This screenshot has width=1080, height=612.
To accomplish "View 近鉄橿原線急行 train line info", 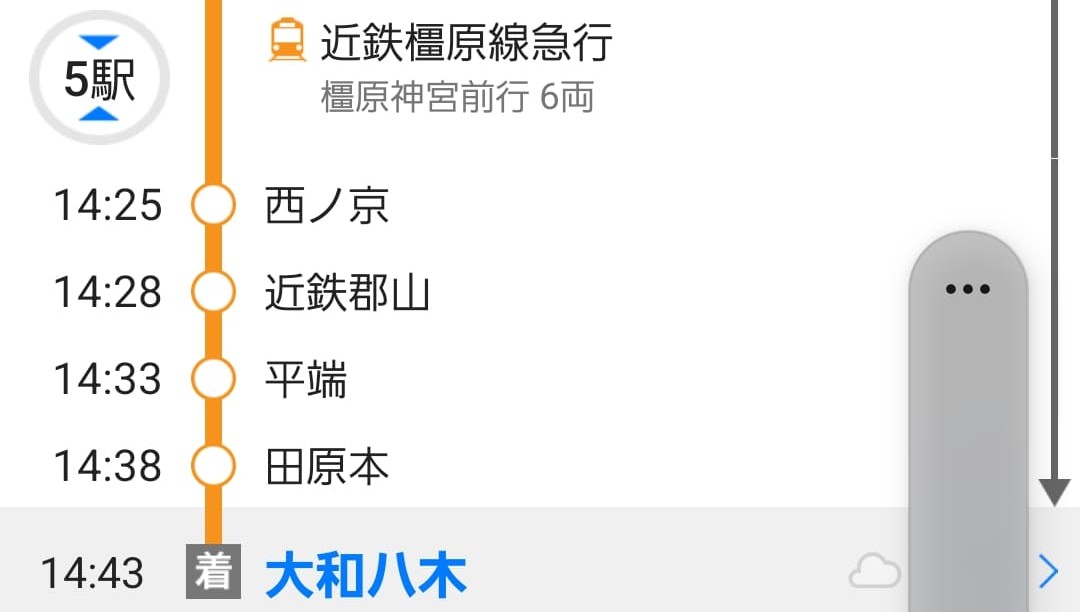I will [465, 45].
